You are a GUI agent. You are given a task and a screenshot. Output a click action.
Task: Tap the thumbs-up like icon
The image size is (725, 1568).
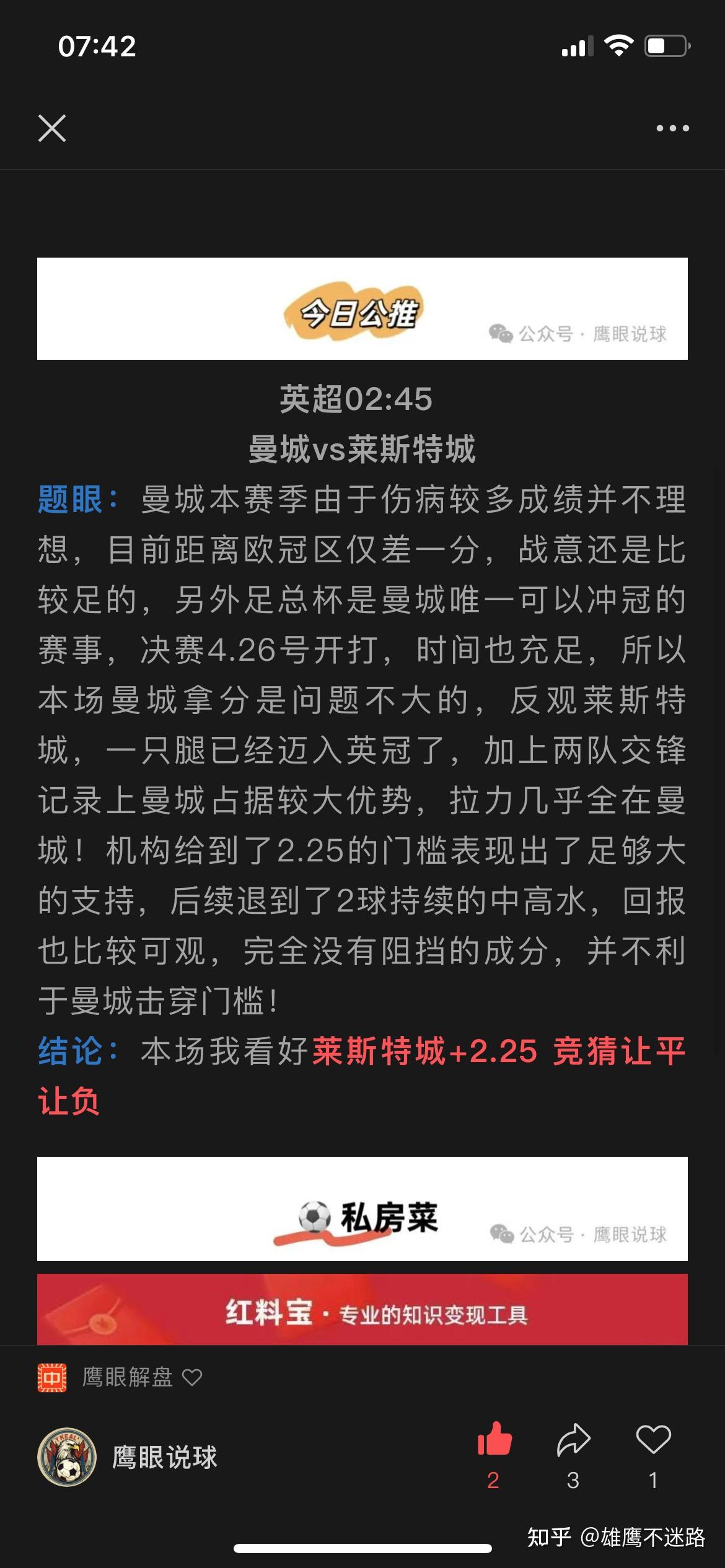(x=494, y=1439)
